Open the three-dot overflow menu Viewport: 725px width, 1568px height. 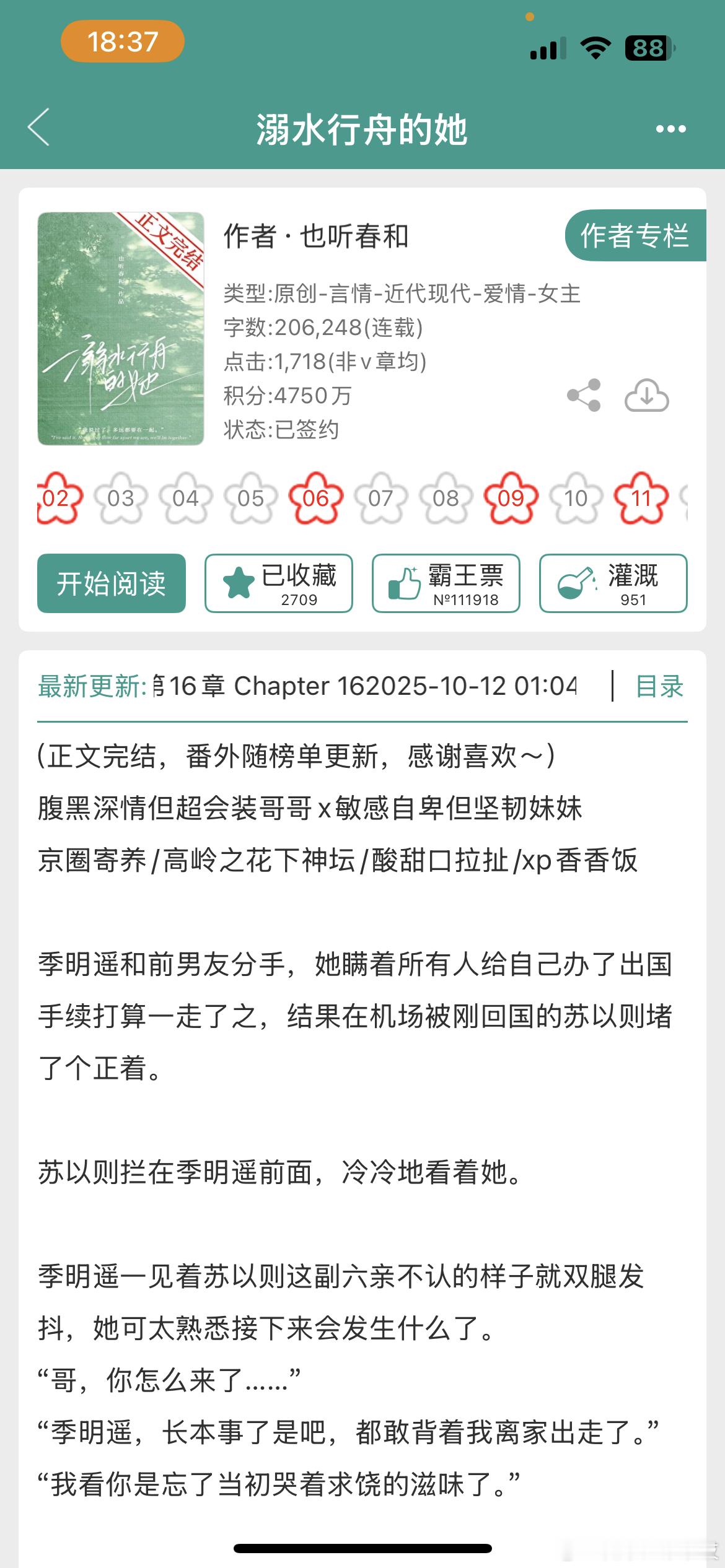(670, 129)
